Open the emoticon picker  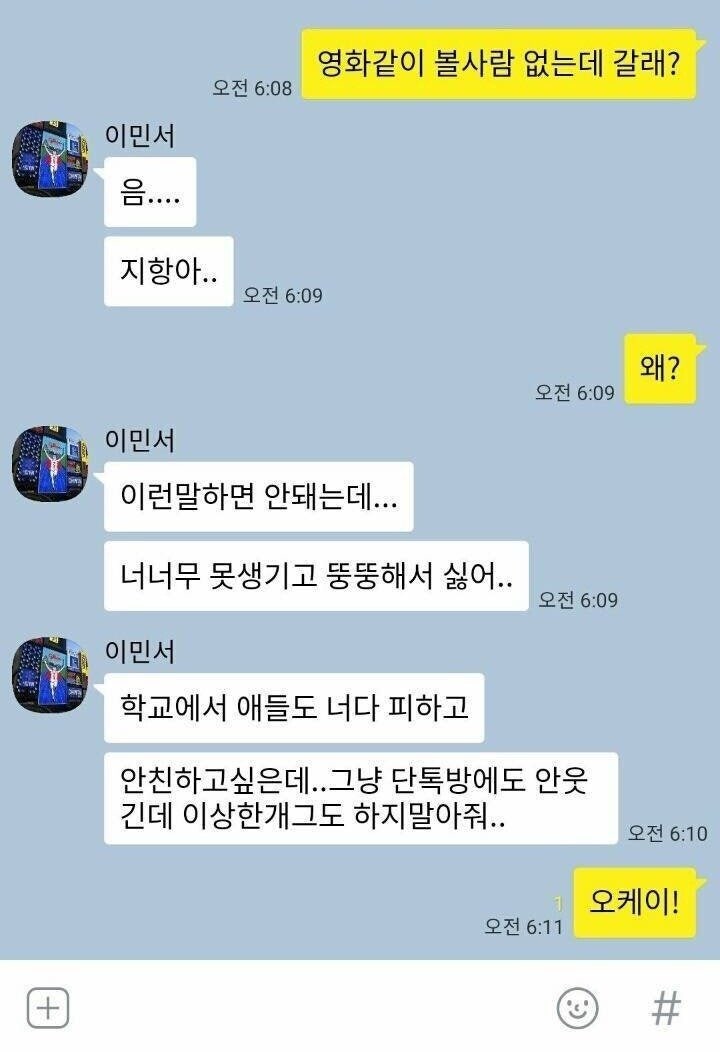(x=577, y=1008)
